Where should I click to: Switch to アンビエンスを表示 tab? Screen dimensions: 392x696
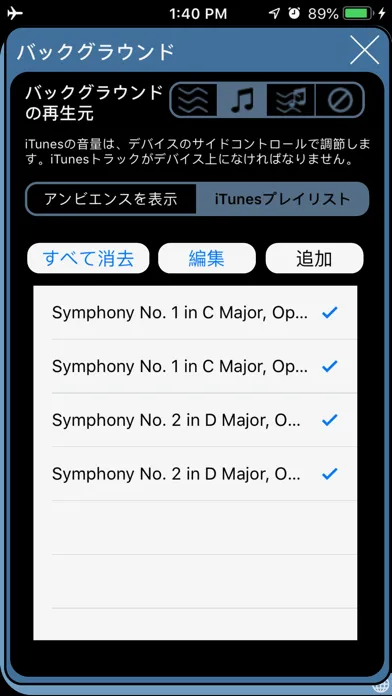[111, 199]
